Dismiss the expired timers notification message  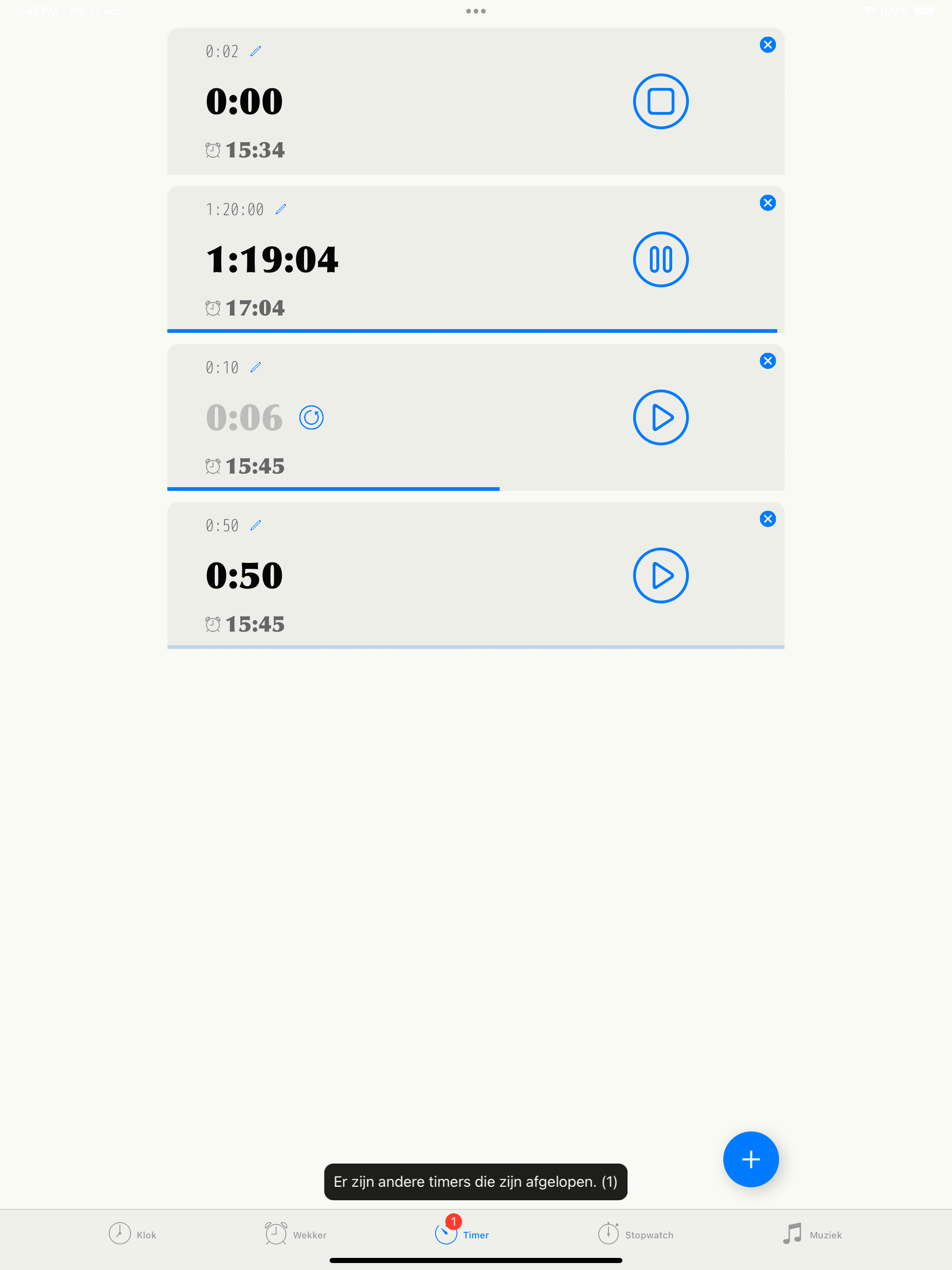tap(475, 1182)
